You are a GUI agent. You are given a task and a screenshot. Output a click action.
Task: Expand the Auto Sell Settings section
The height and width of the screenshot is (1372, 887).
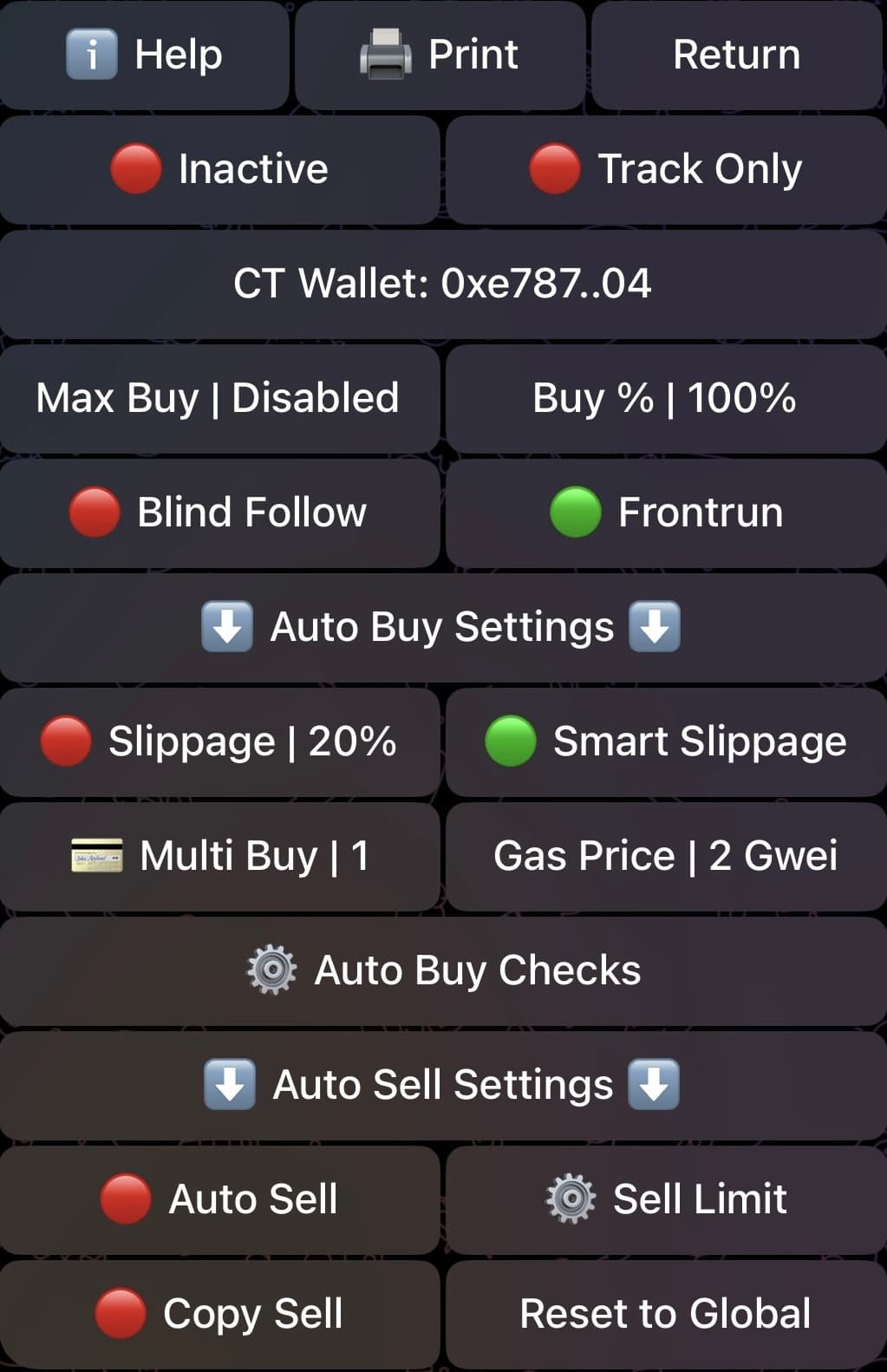pos(442,1084)
